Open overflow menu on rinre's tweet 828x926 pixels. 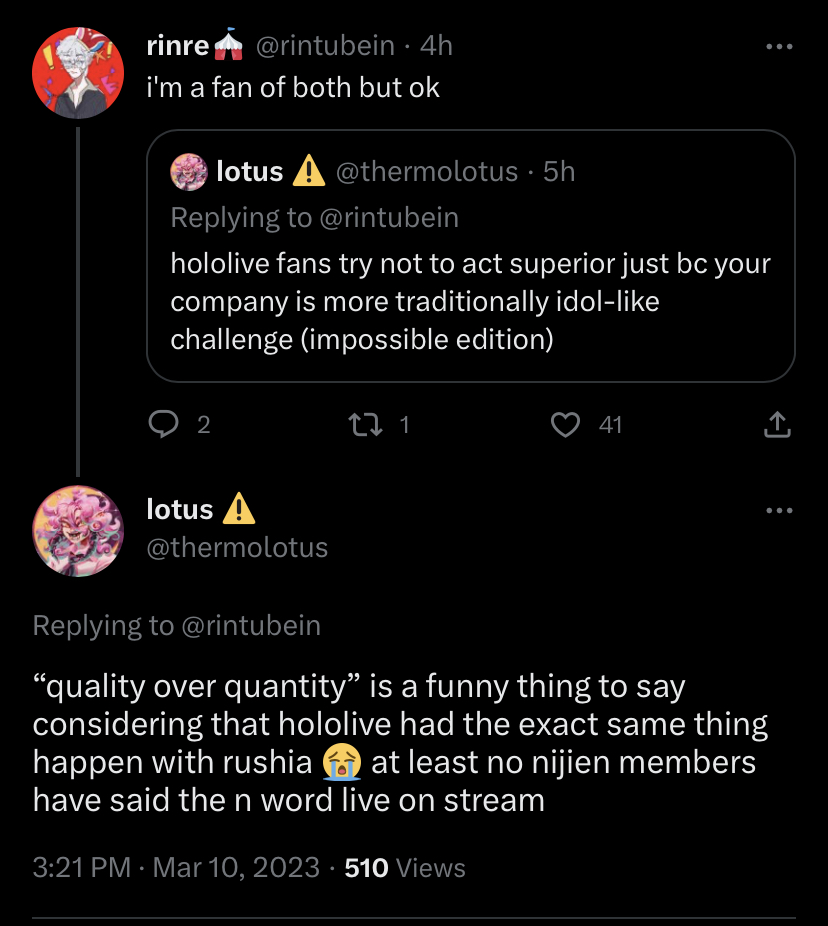pyautogui.click(x=778, y=46)
